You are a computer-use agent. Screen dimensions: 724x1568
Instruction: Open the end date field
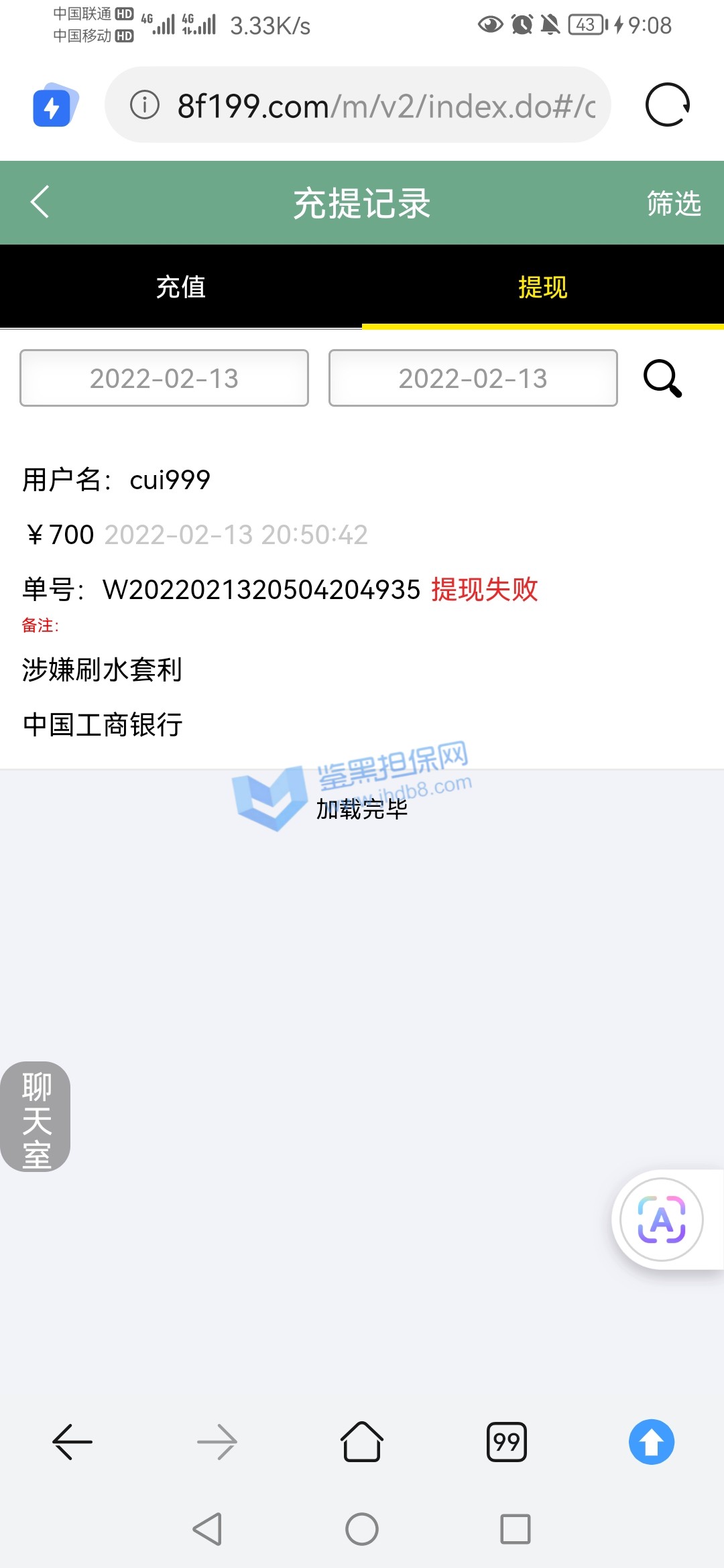click(473, 379)
